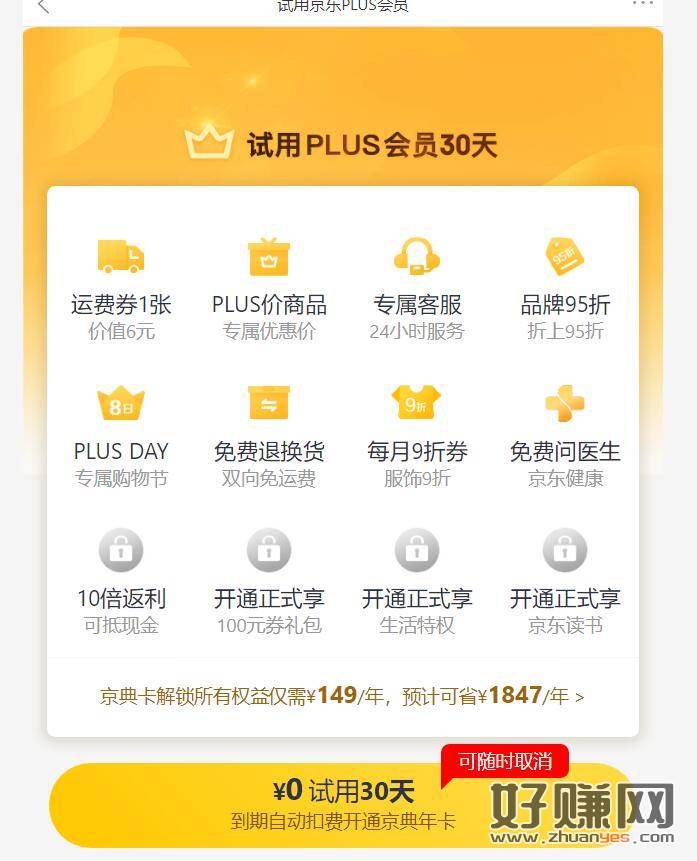Tap the locked 10倍返利 benefit
Screen dimensions: 697x861
pyautogui.click(x=121, y=583)
